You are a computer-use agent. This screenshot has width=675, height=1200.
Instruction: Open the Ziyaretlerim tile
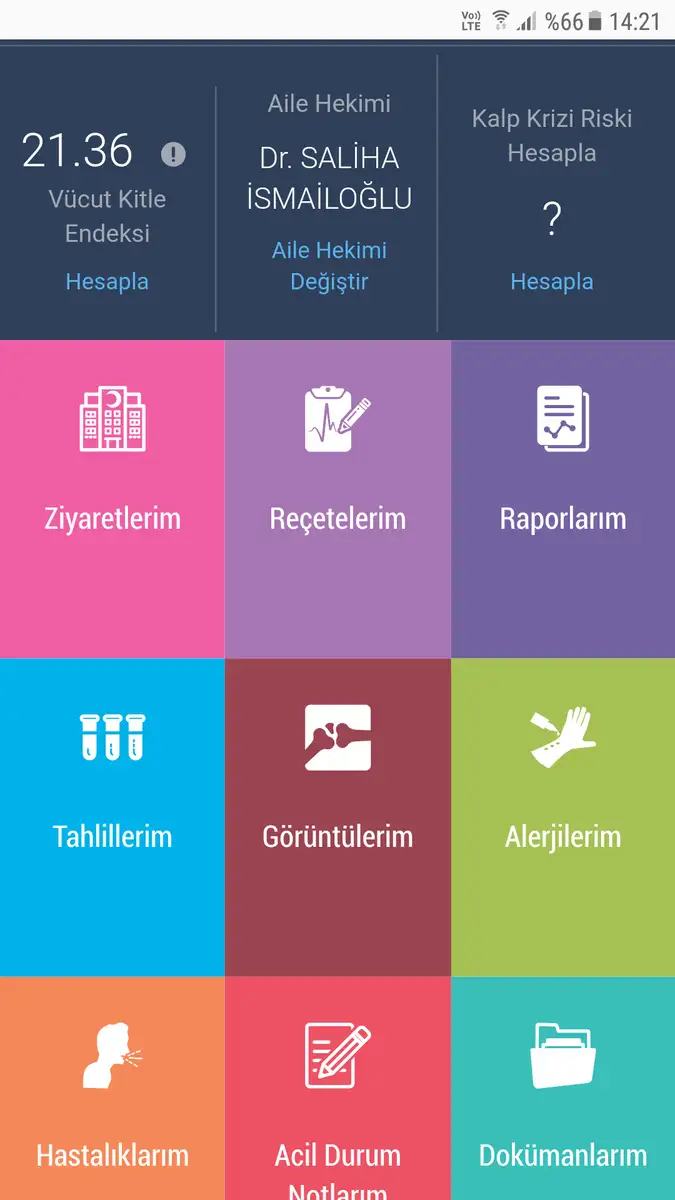[x=112, y=498]
